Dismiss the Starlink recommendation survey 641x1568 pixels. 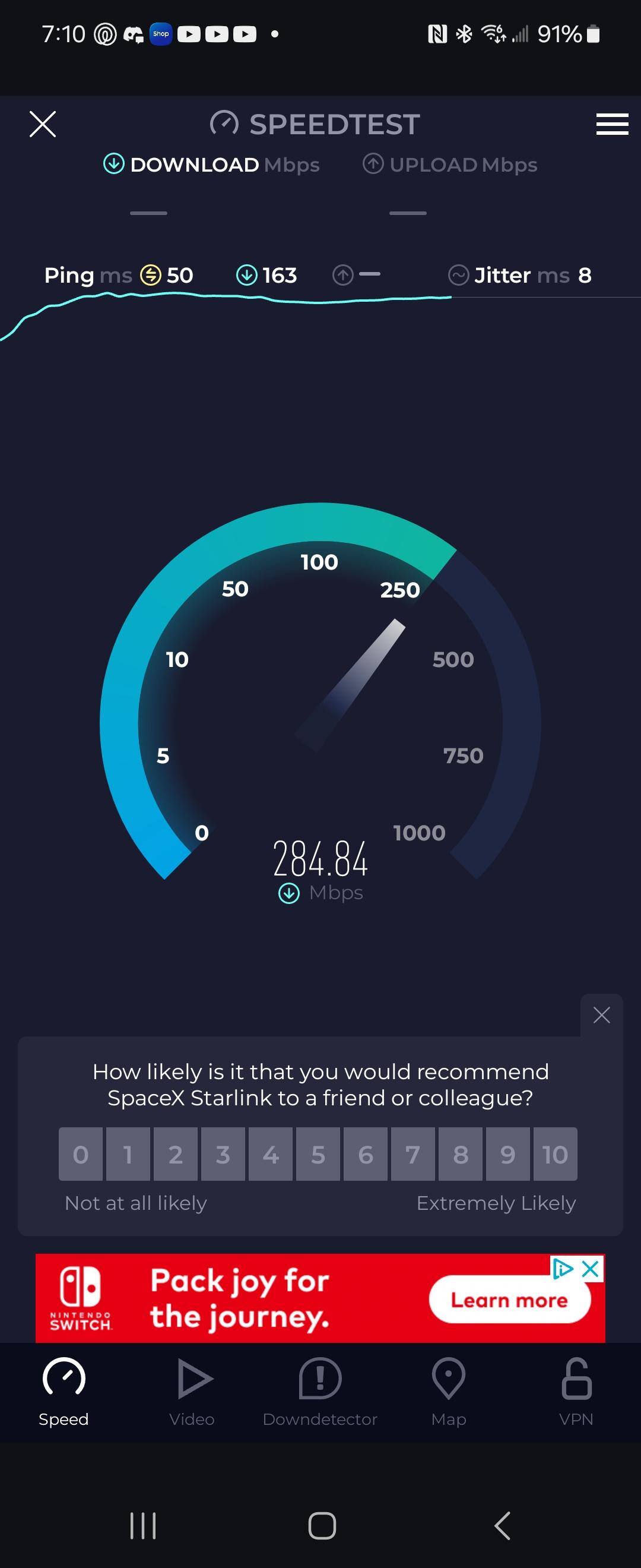point(601,1014)
